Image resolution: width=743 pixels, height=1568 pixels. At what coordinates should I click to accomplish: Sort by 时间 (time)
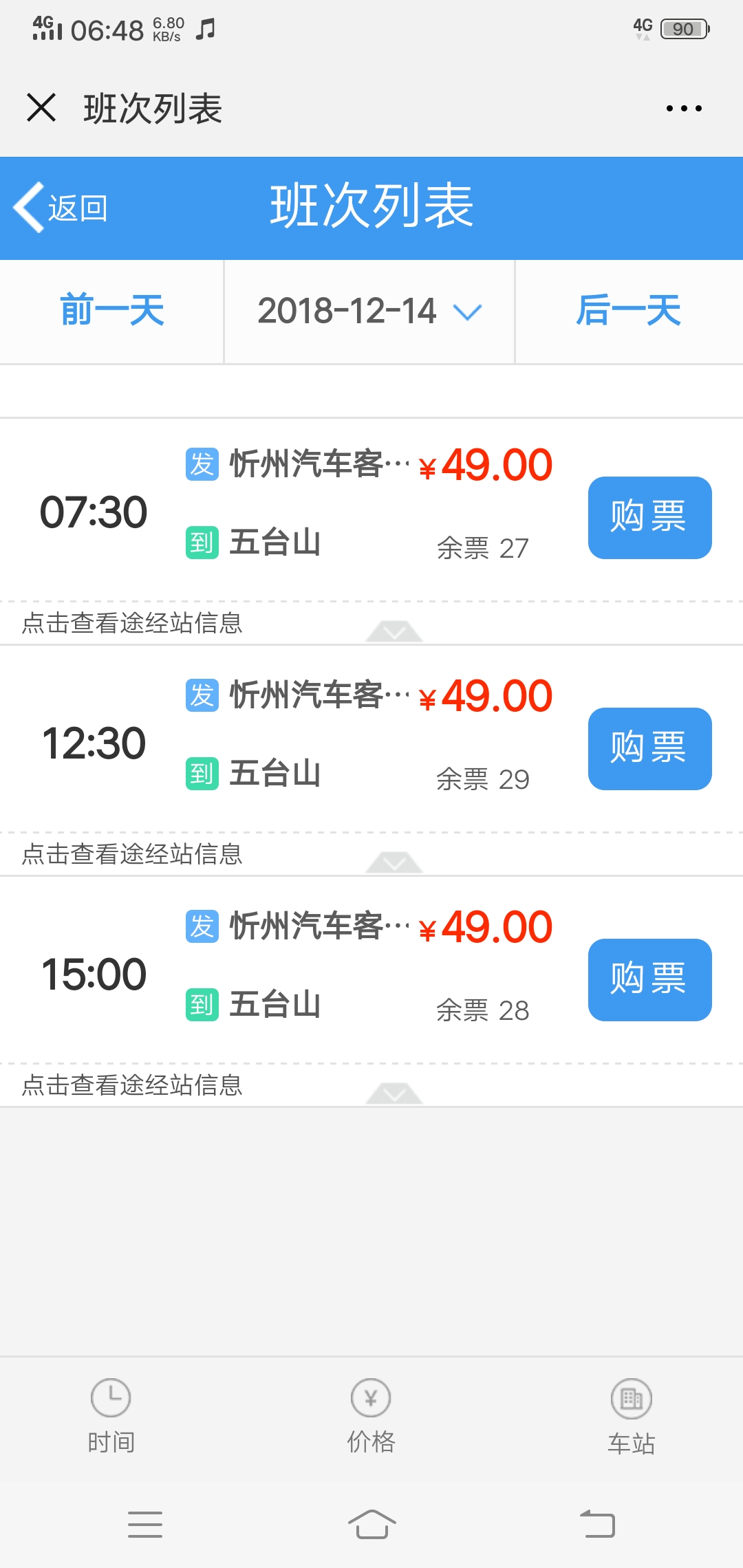111,1417
